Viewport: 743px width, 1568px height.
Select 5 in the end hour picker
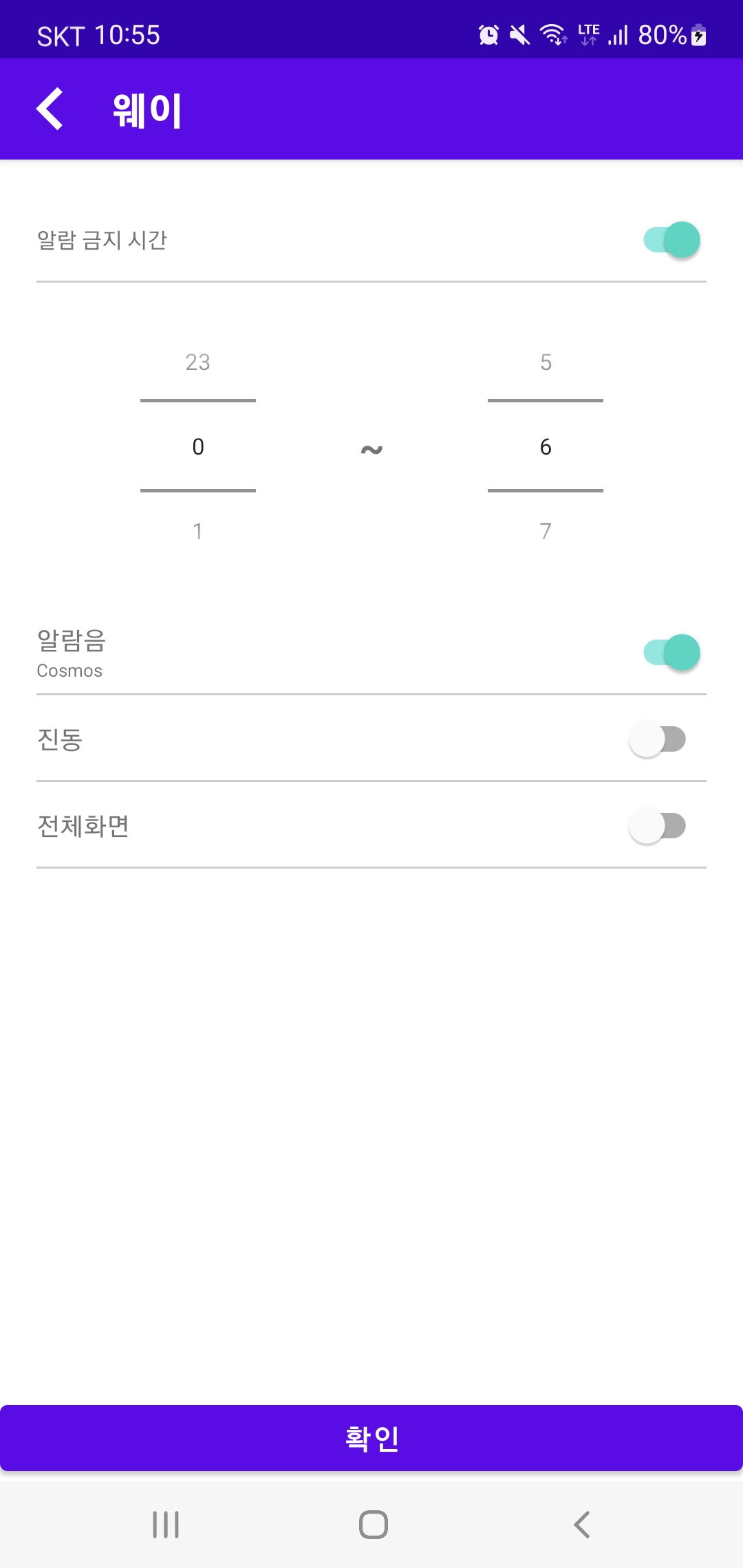click(x=546, y=362)
